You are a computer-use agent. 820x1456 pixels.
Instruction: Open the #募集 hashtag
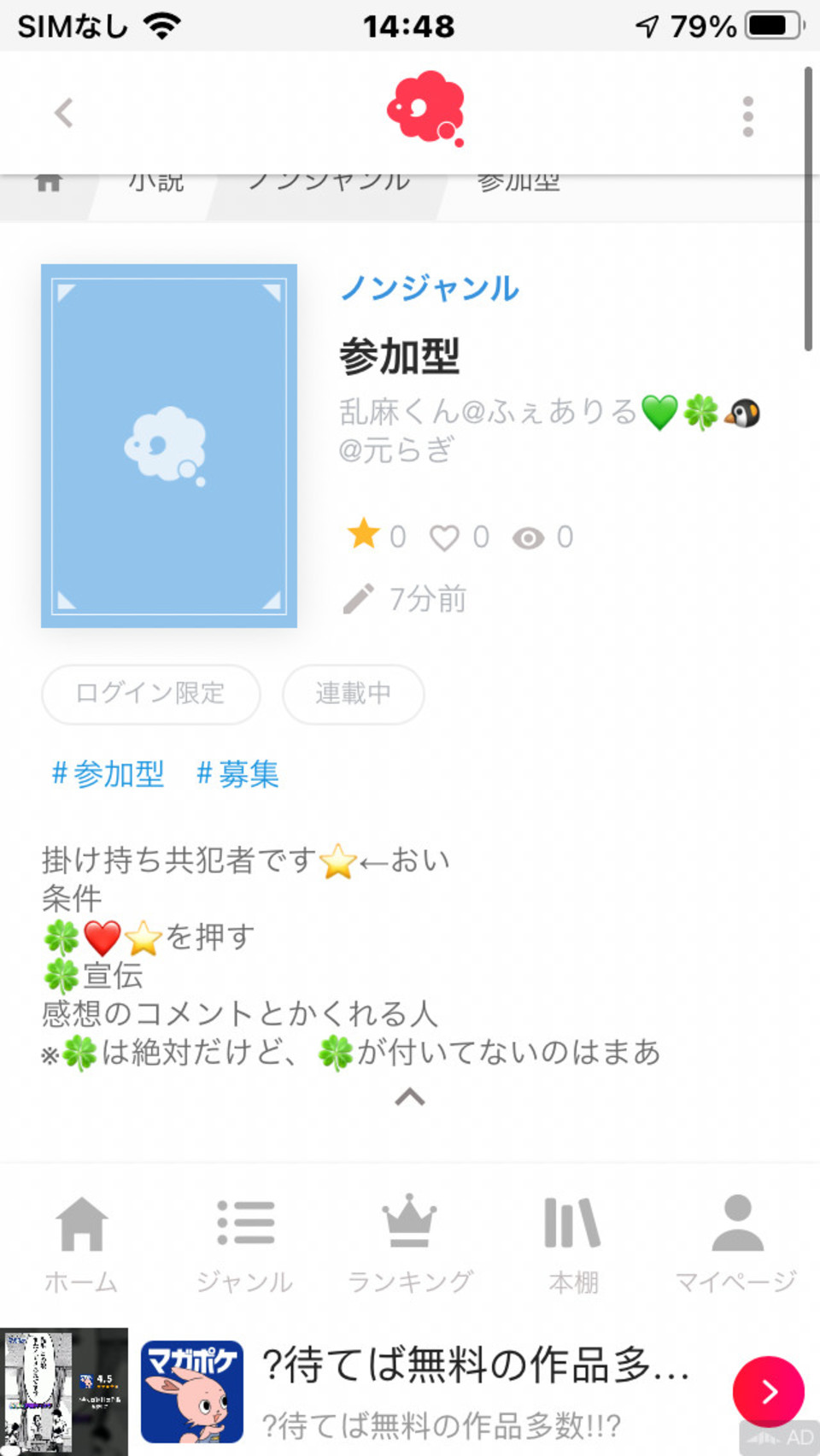tap(237, 774)
